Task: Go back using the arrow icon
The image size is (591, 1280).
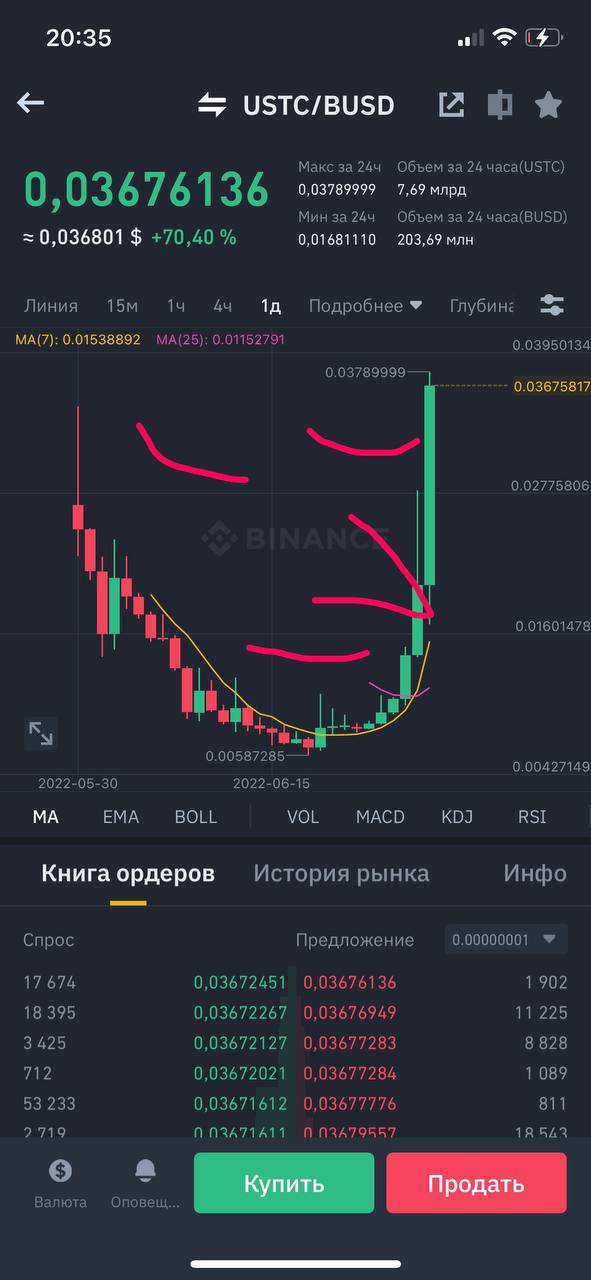Action: tap(31, 103)
